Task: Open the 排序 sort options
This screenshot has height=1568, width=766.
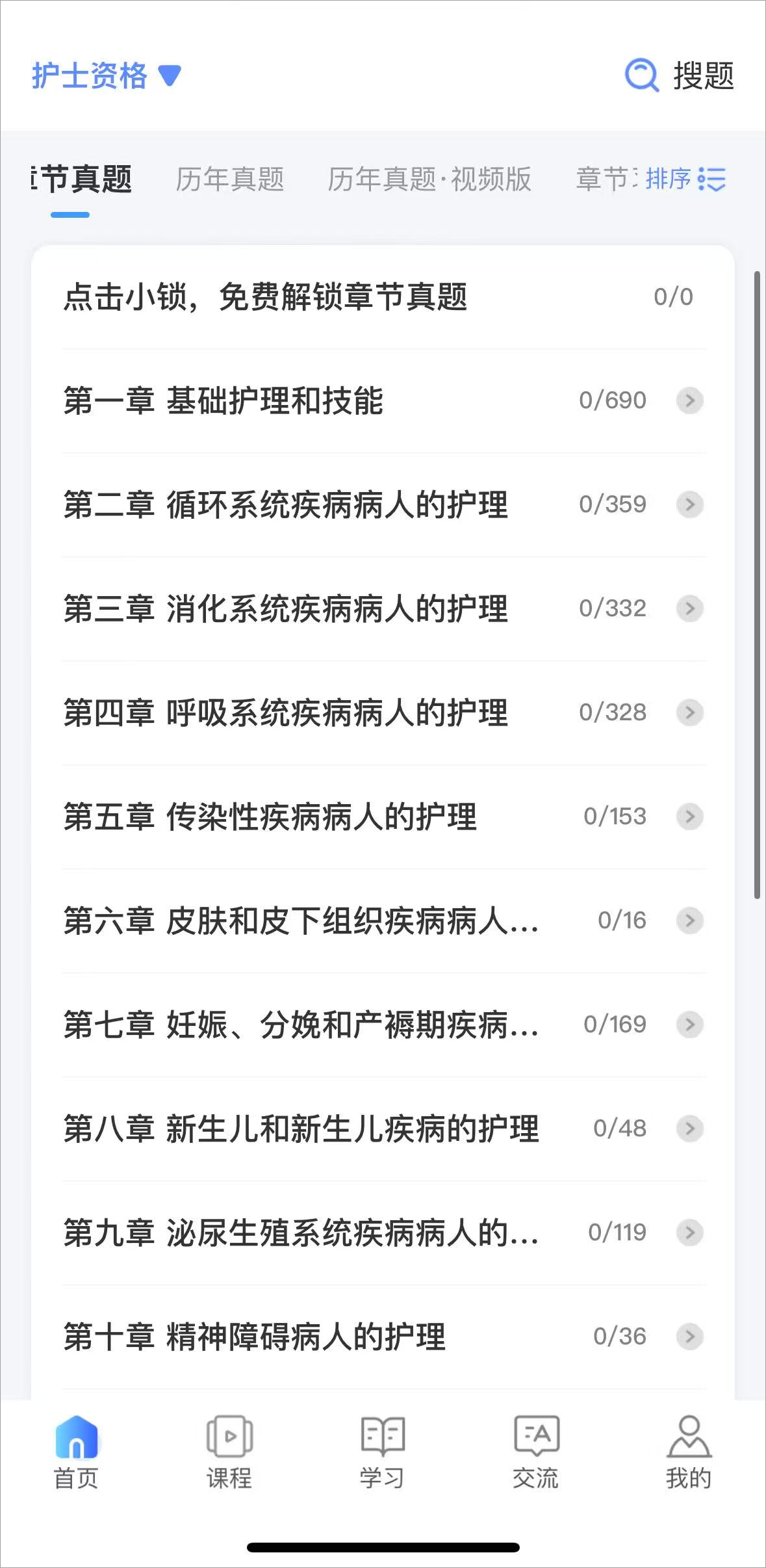Action: (685, 179)
